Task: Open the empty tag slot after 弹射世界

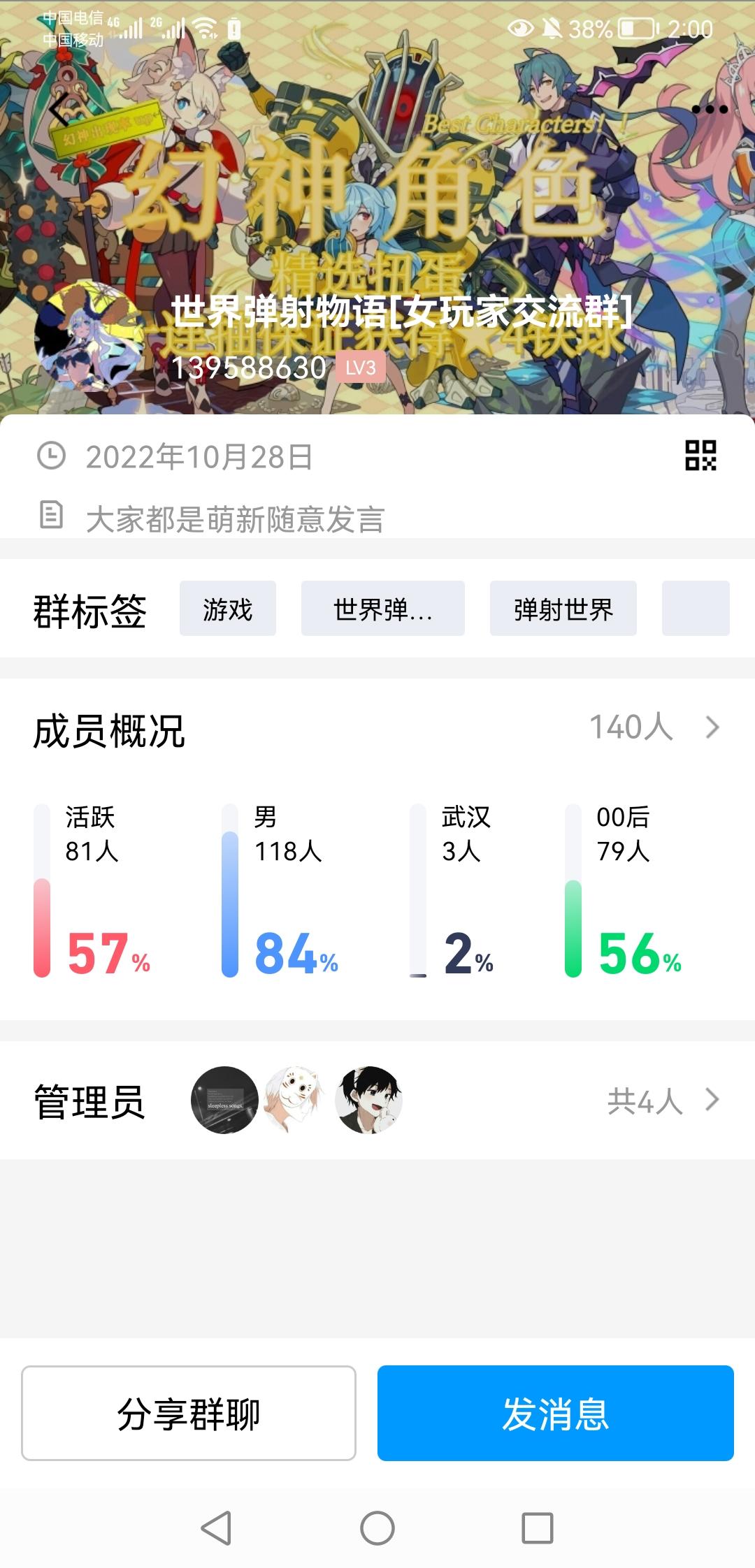Action: coord(696,609)
